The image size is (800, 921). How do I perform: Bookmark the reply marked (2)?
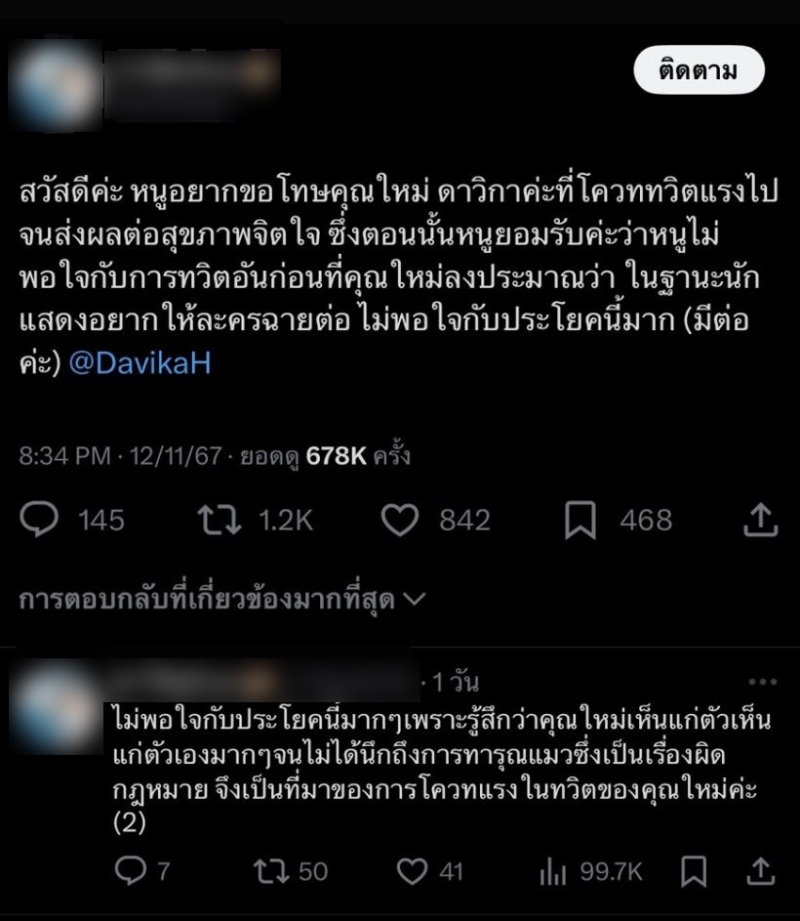click(x=695, y=872)
